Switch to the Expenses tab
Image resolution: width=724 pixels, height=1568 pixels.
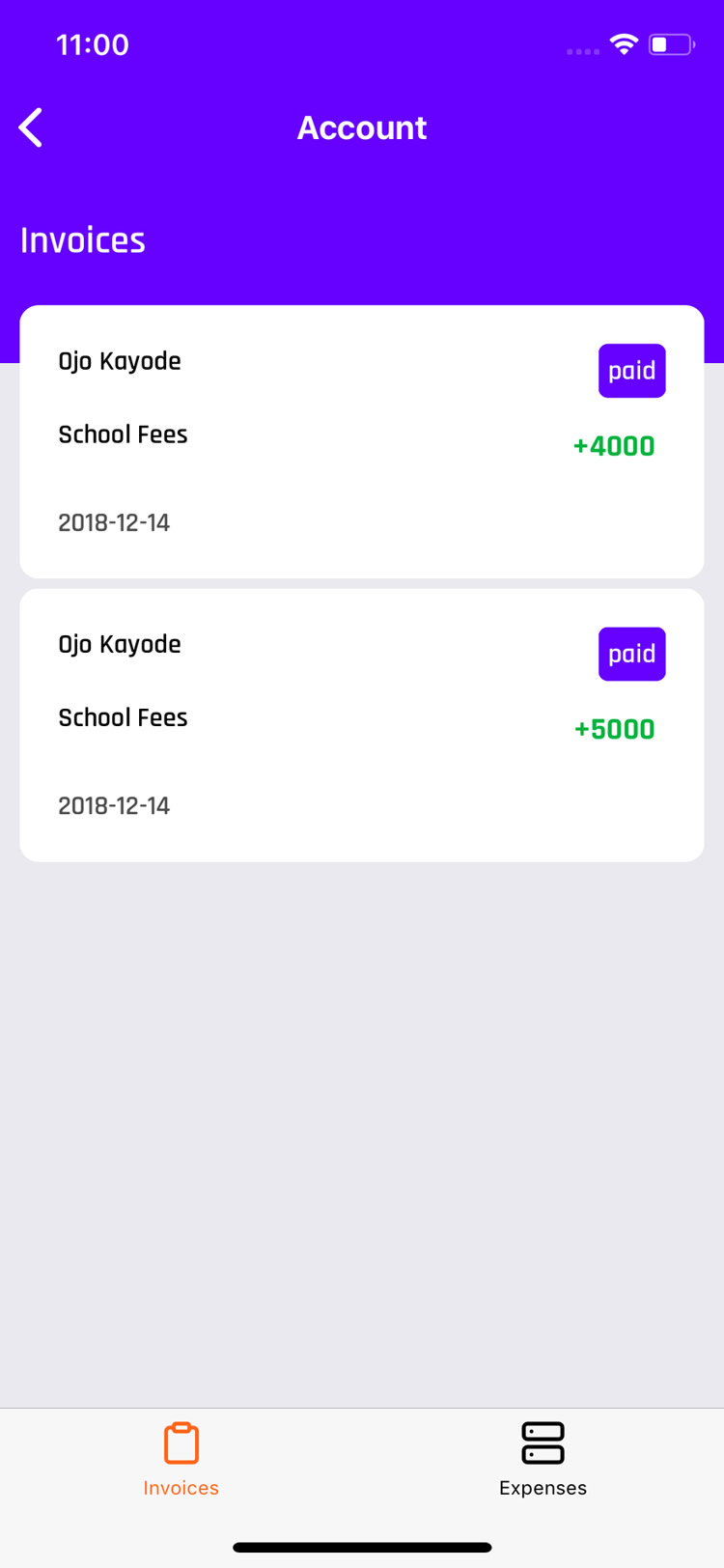point(543,1459)
